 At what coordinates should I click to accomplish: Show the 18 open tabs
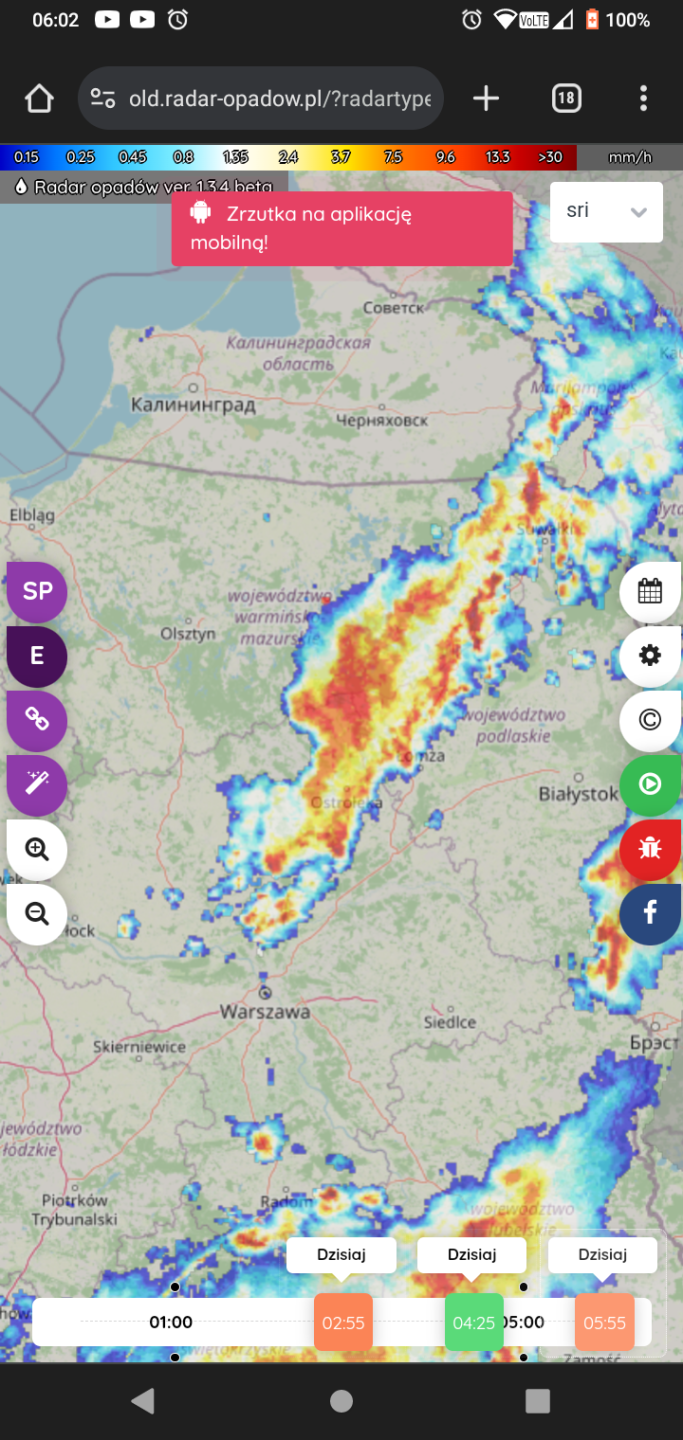(x=566, y=98)
